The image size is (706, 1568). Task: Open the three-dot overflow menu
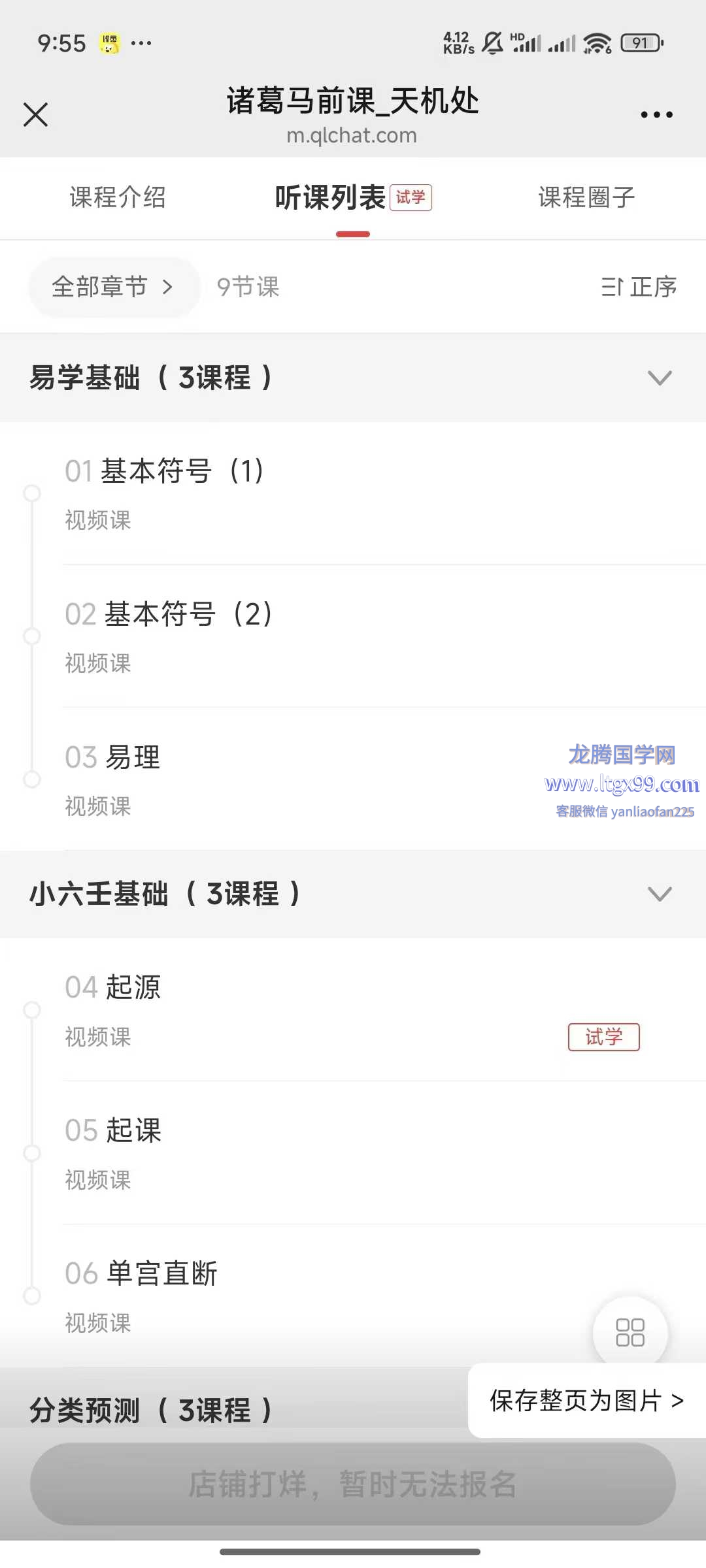[x=656, y=115]
